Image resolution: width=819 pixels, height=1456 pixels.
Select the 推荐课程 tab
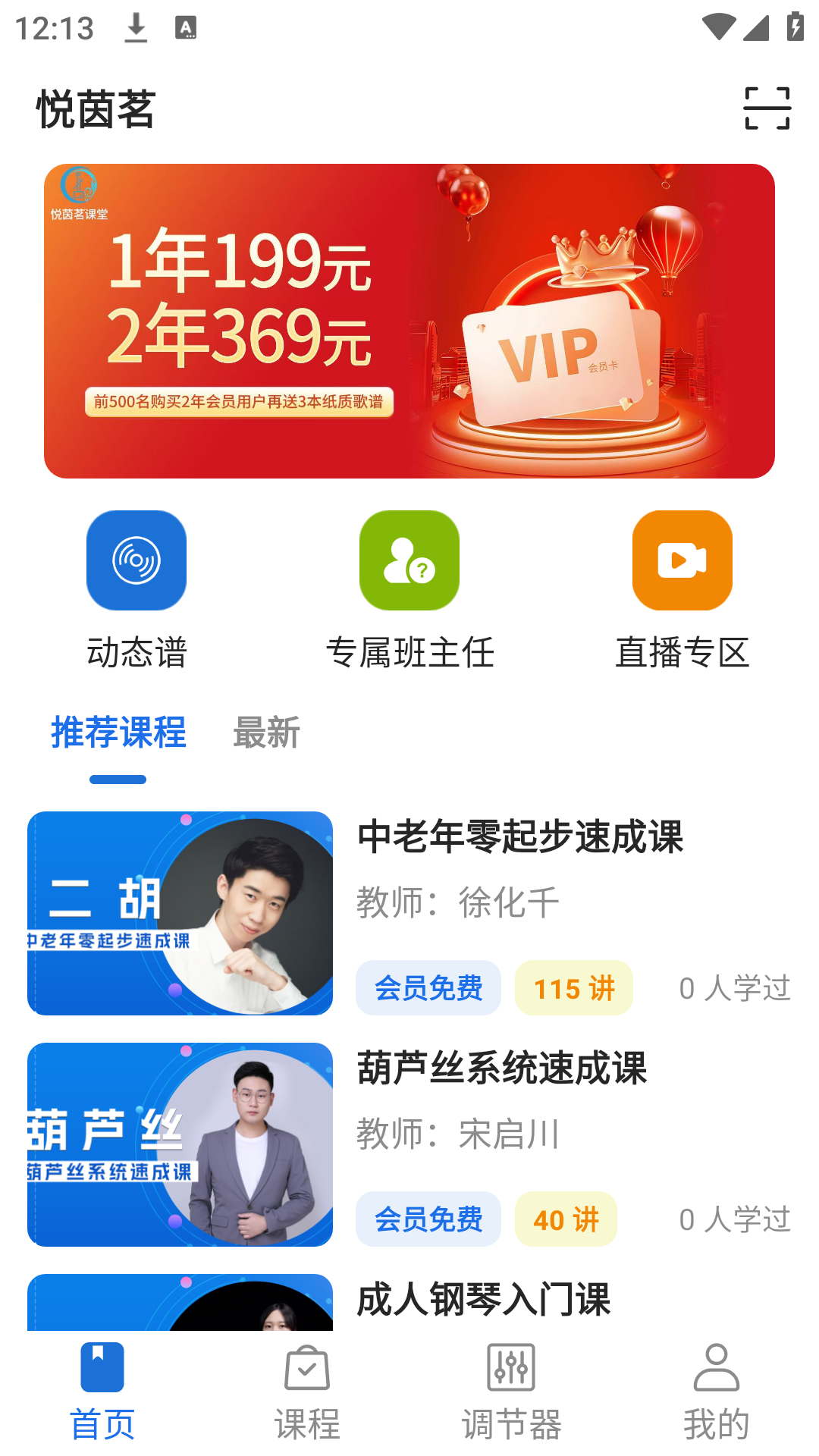coord(118,732)
